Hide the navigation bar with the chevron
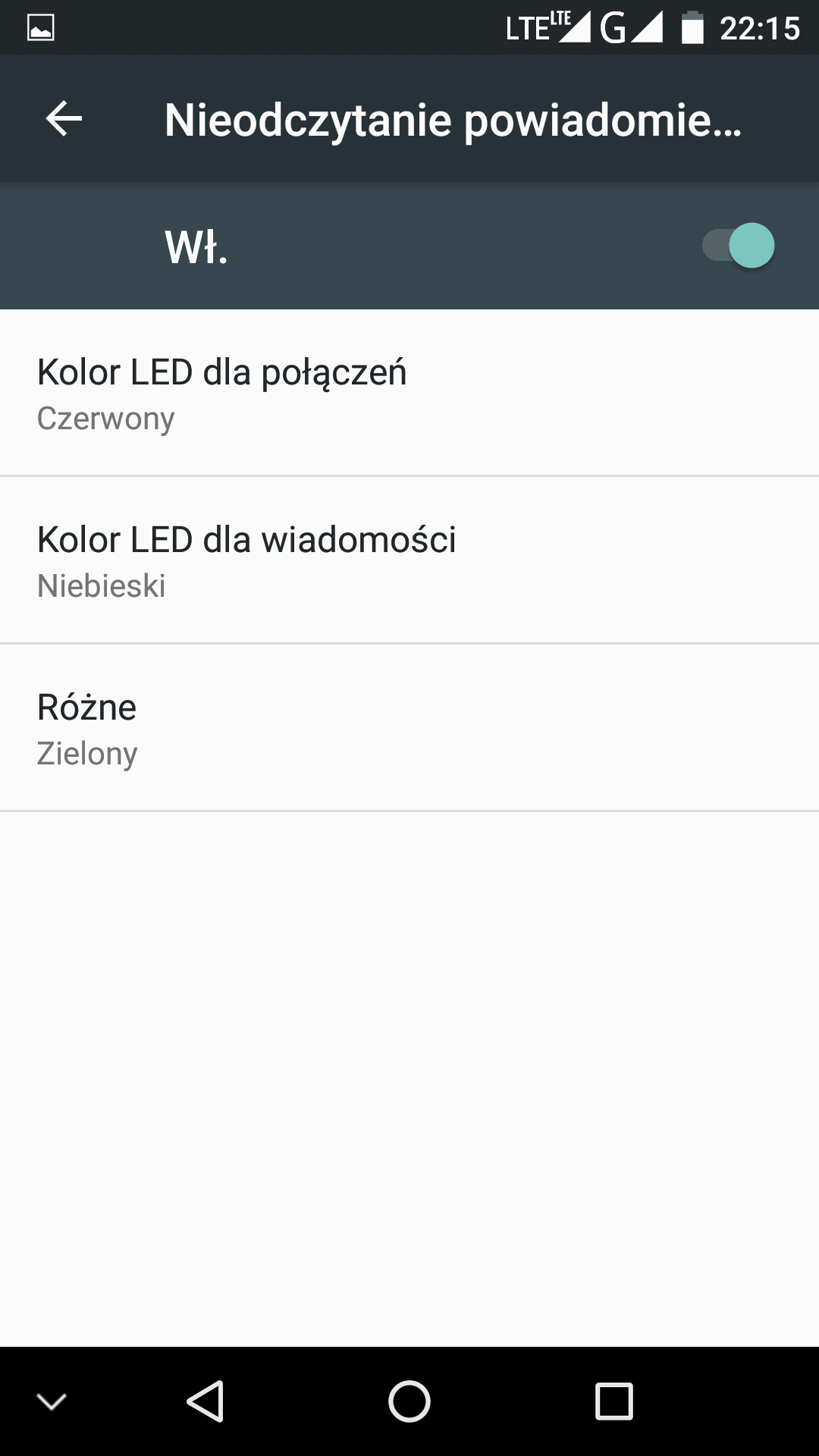This screenshot has width=819, height=1456. pyautogui.click(x=52, y=1401)
